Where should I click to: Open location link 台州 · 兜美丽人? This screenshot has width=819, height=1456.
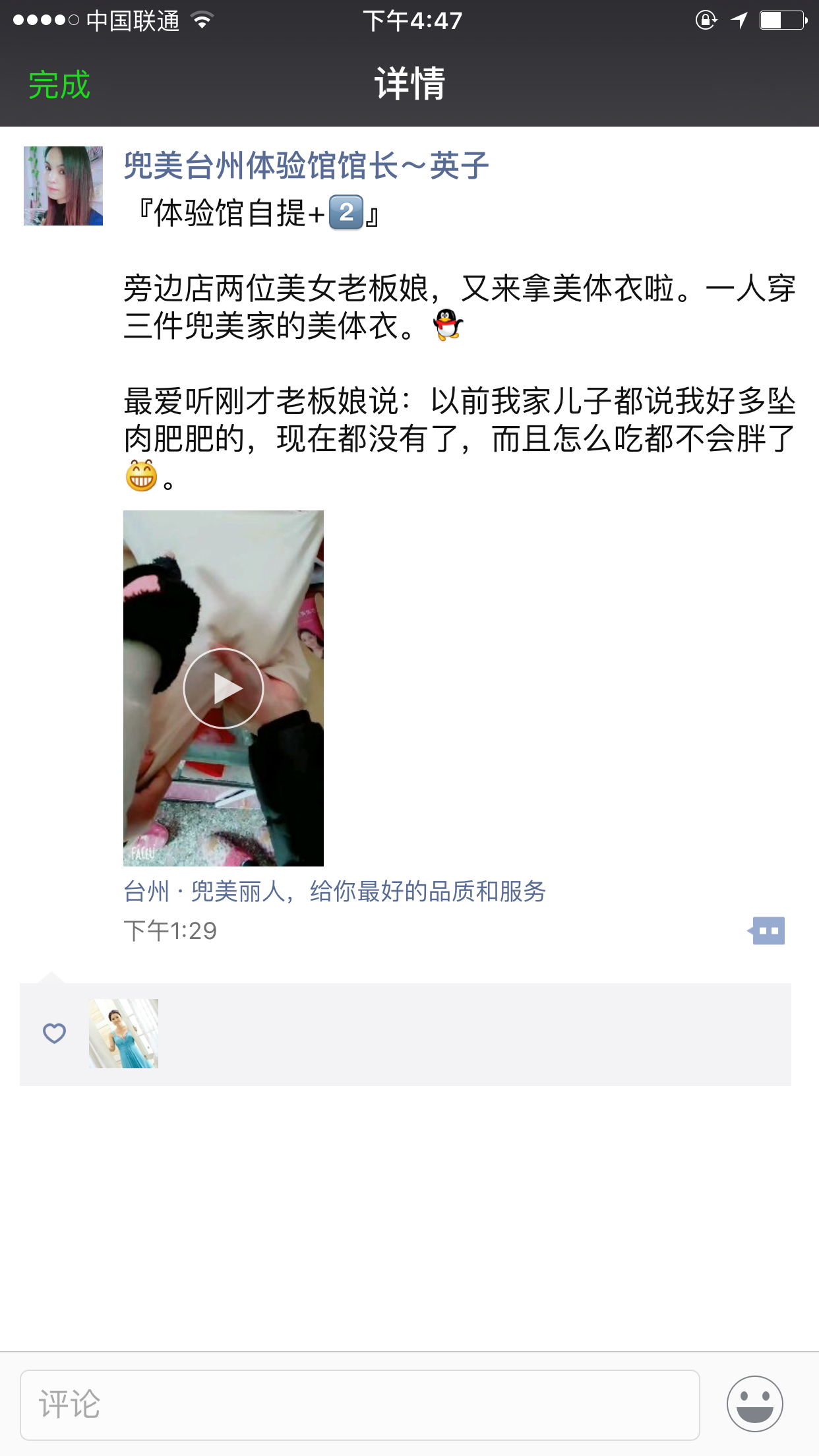click(334, 892)
